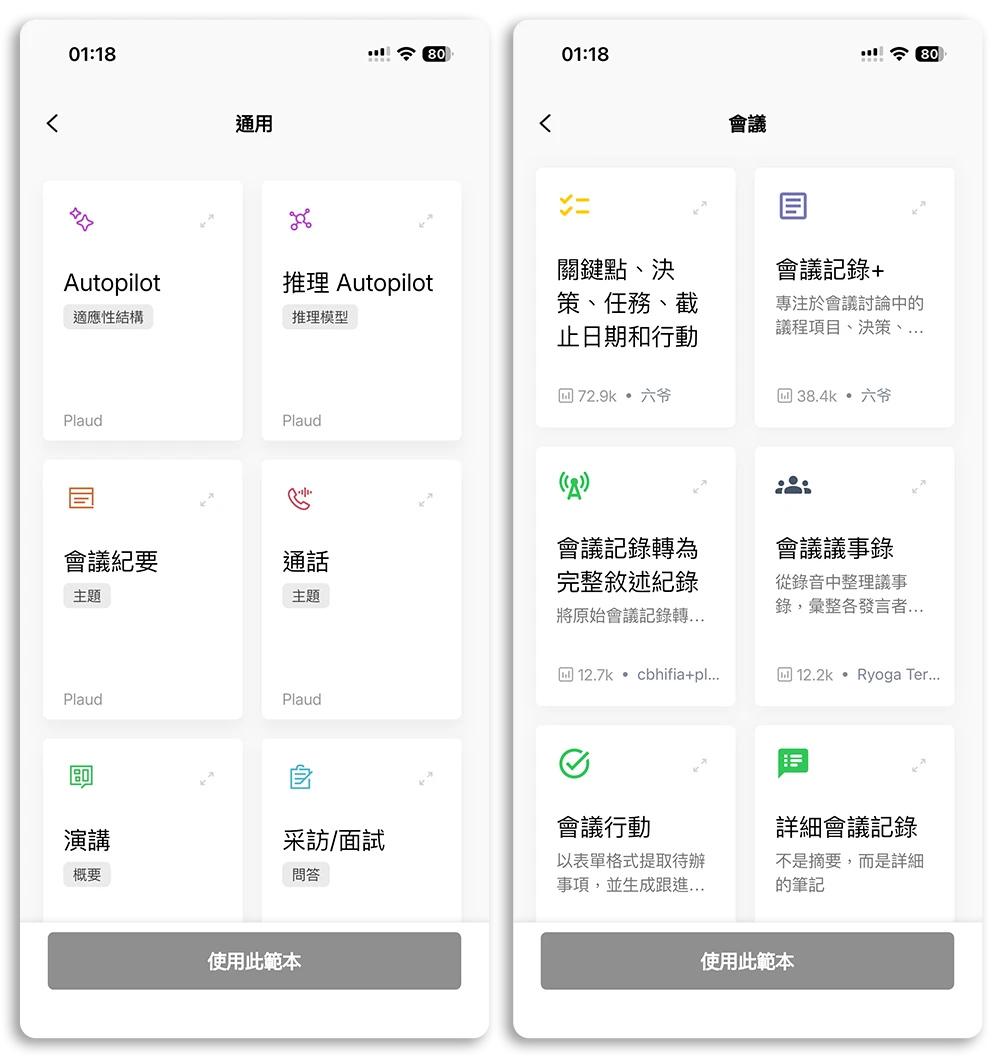Tap 使用此範本 on the 會議 screen
The image size is (1000, 1059).
pyautogui.click(x=745, y=961)
